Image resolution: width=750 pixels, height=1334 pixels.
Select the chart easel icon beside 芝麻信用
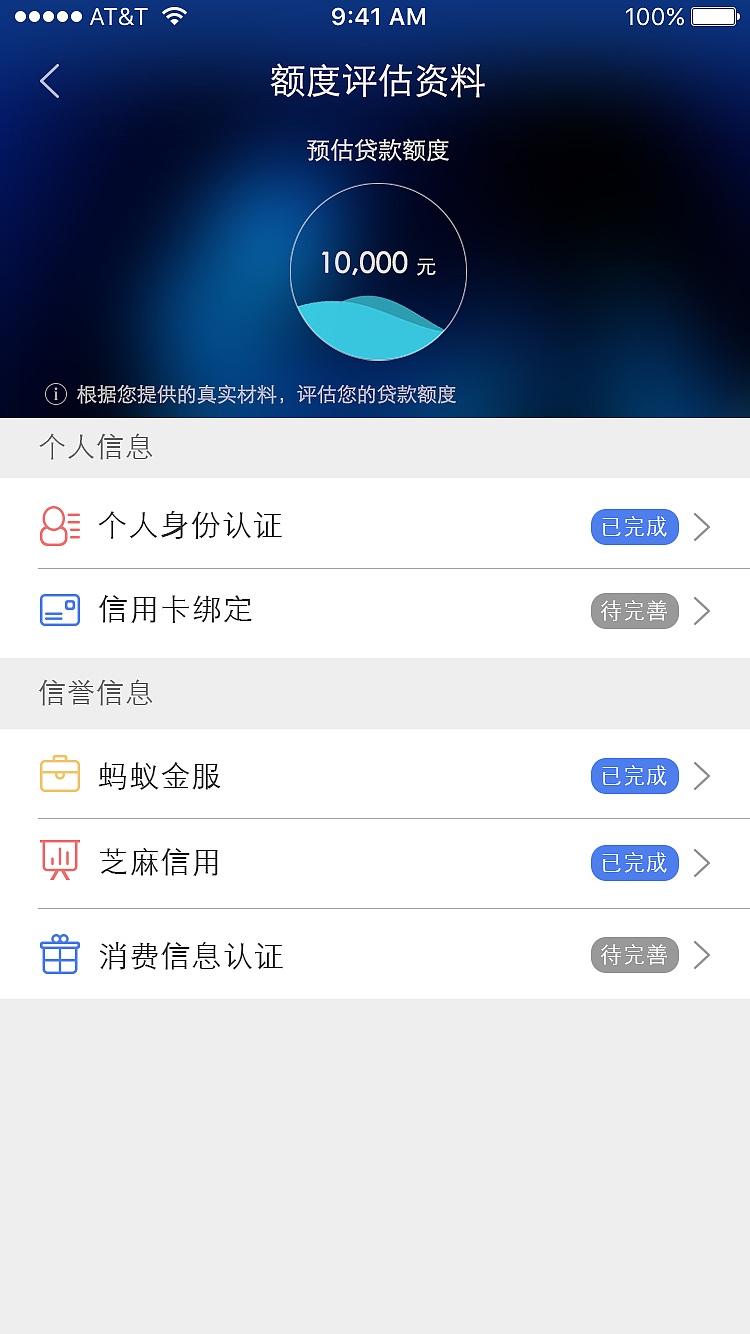59,861
